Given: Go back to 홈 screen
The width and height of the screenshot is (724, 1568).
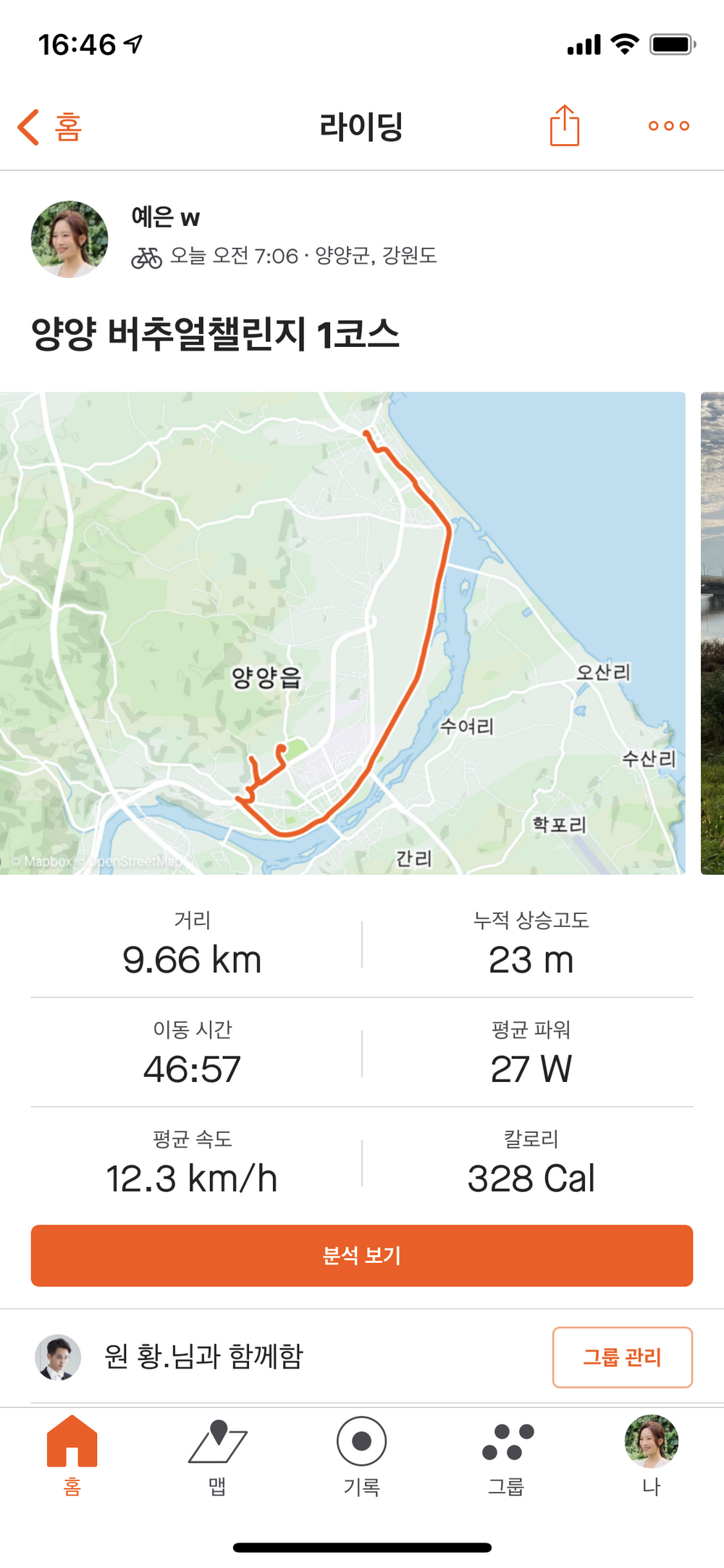Looking at the screenshot, I should click(x=50, y=127).
